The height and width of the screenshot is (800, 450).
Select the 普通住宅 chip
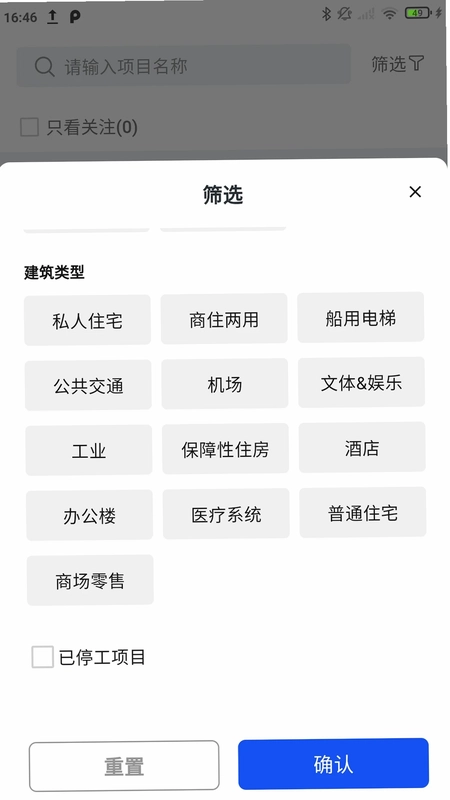(363, 512)
